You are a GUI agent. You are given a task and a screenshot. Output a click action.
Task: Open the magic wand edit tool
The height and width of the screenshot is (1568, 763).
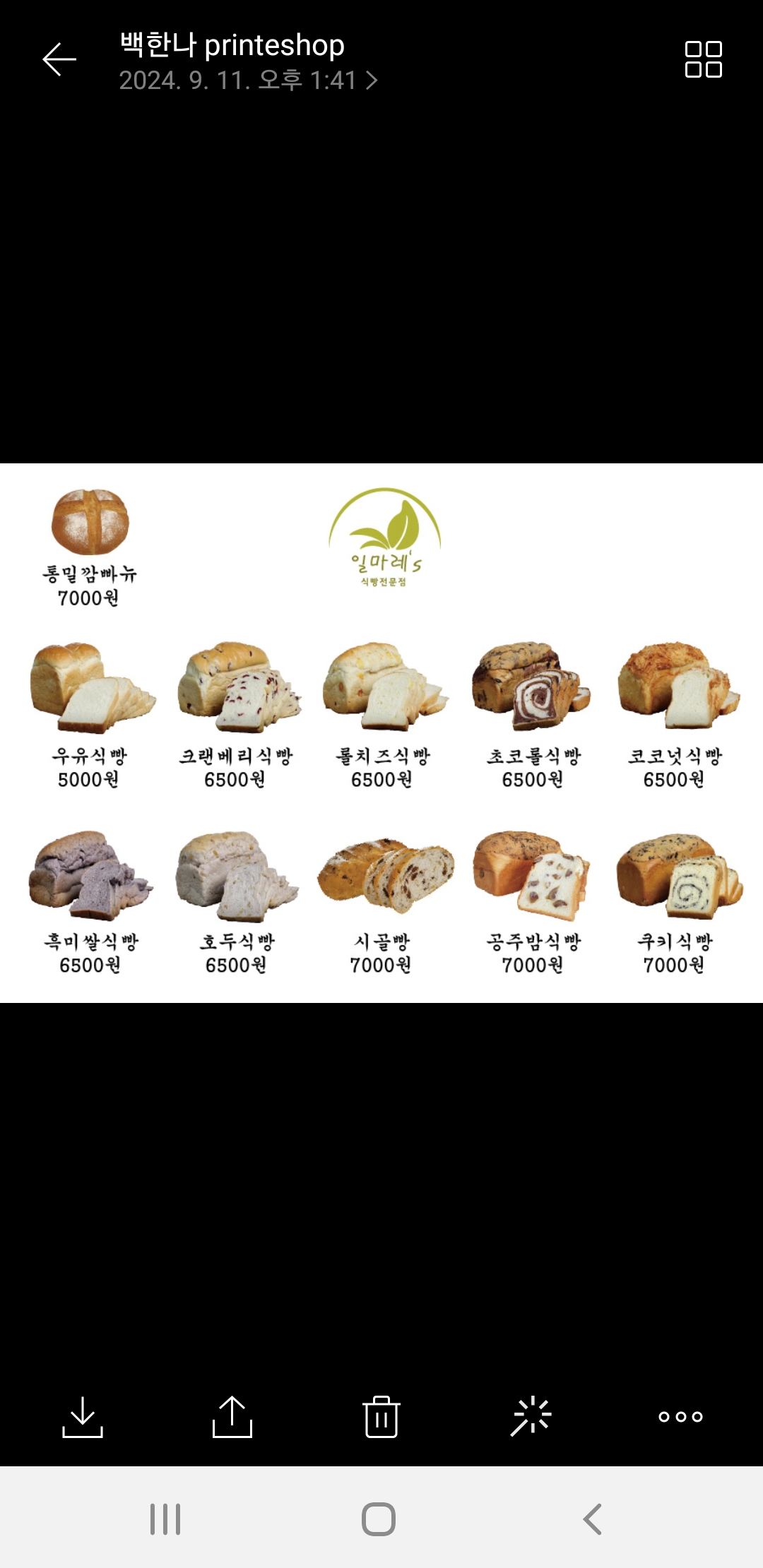click(531, 1416)
